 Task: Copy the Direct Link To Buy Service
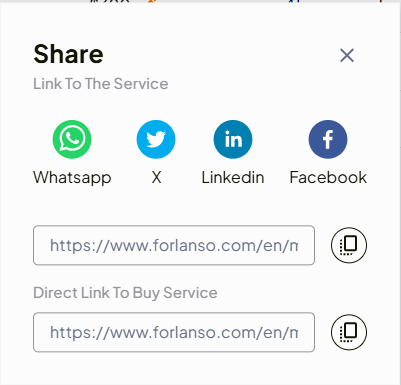(349, 332)
